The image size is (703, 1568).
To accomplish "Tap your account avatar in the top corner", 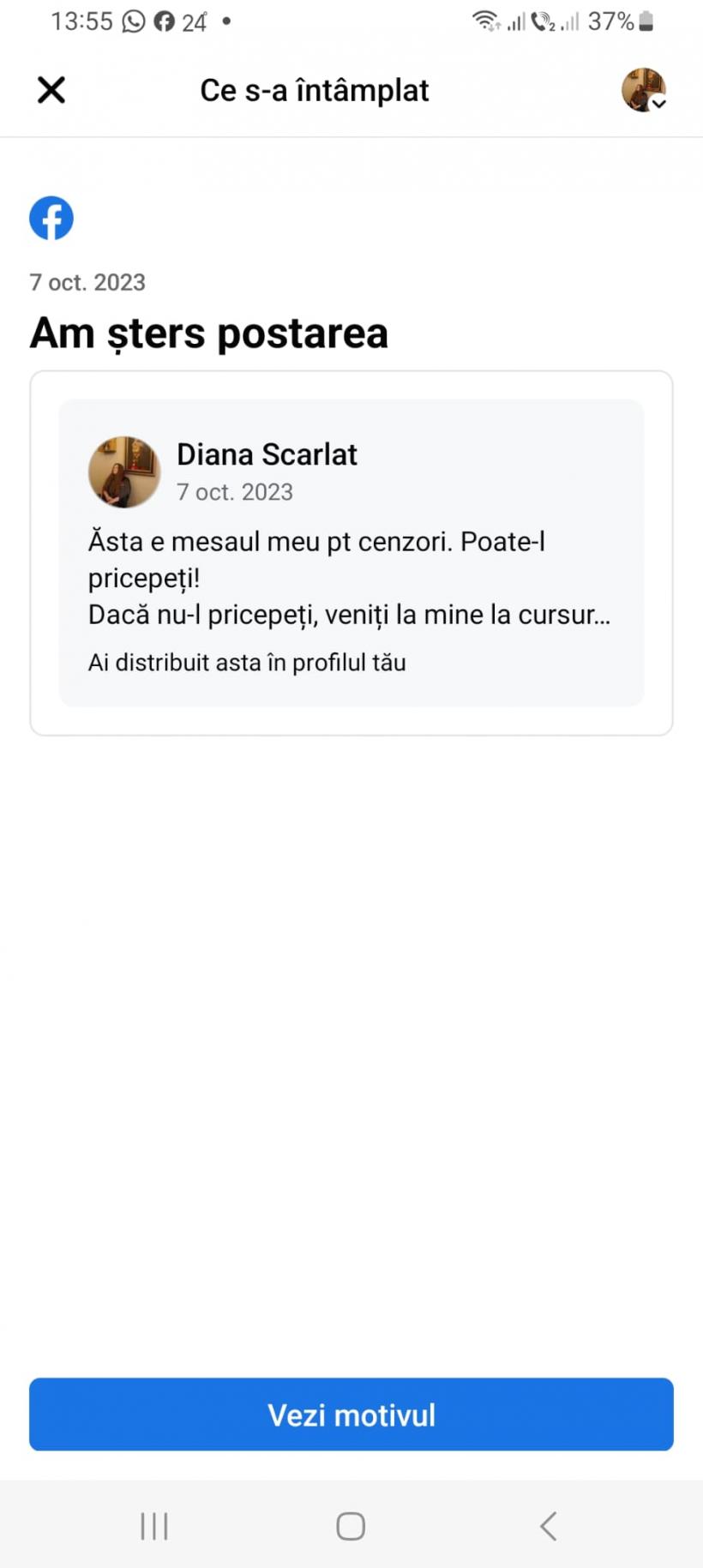I will pyautogui.click(x=641, y=90).
